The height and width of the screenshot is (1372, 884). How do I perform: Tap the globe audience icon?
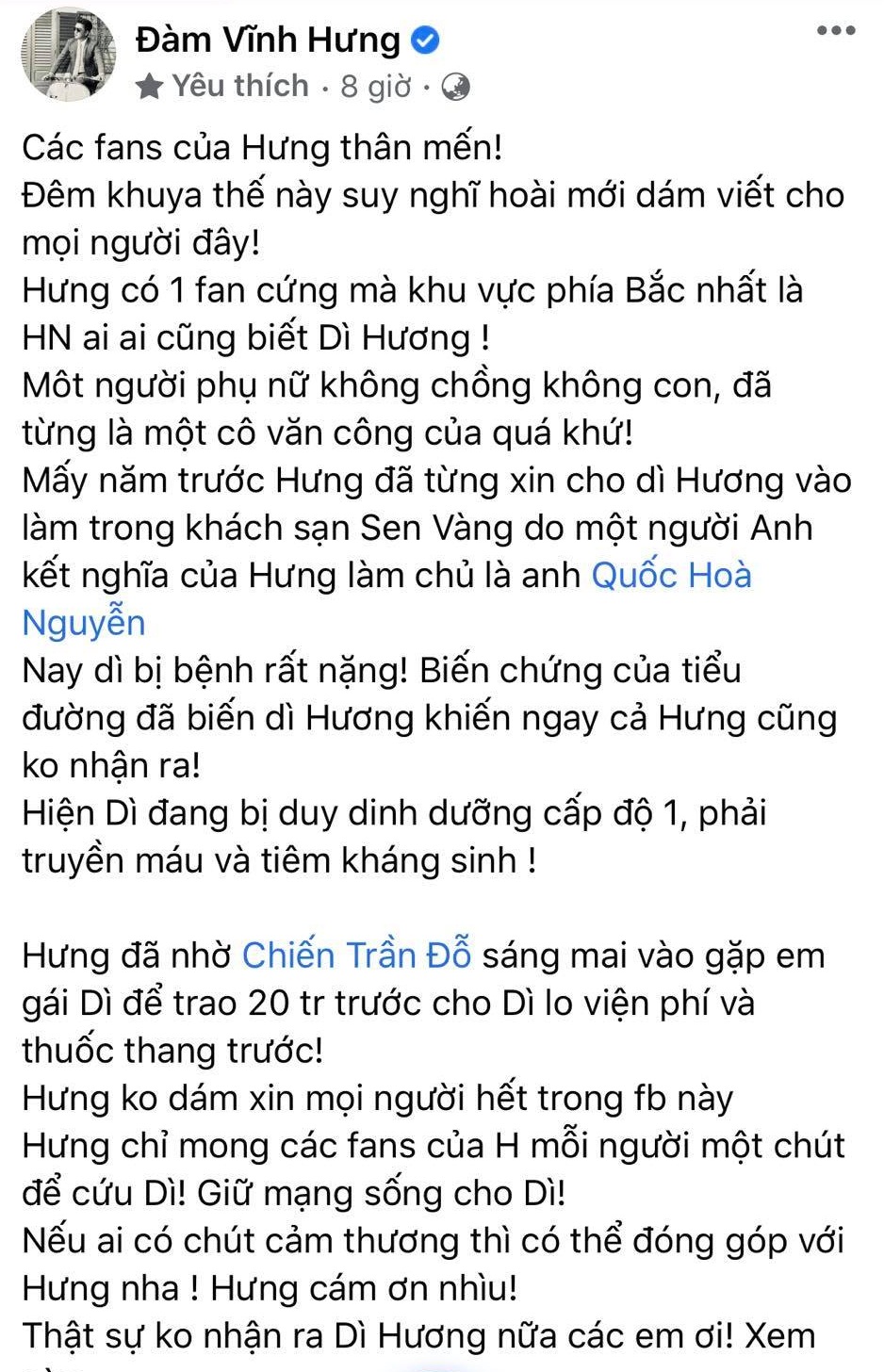455,87
